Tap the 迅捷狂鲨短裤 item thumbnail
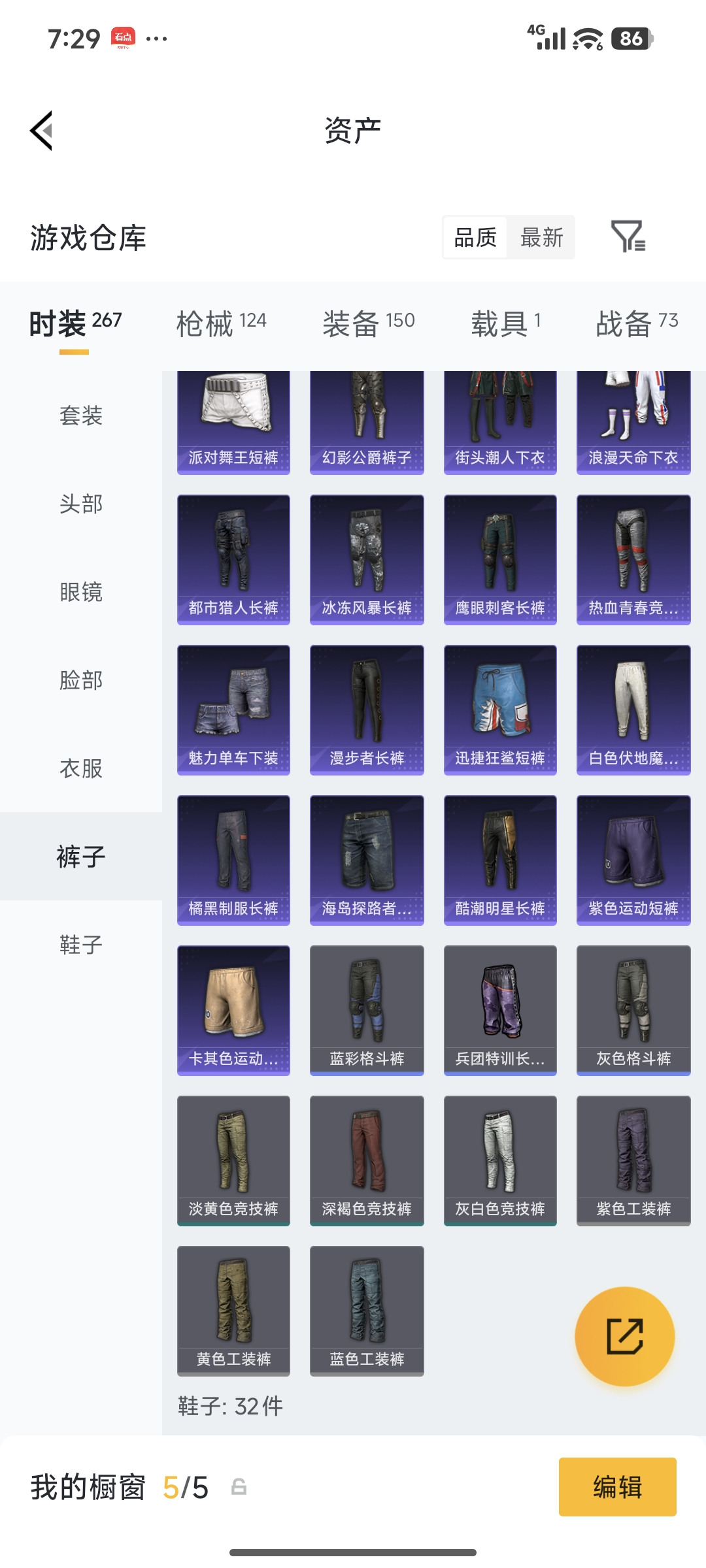The width and height of the screenshot is (706, 1568). 500,710
